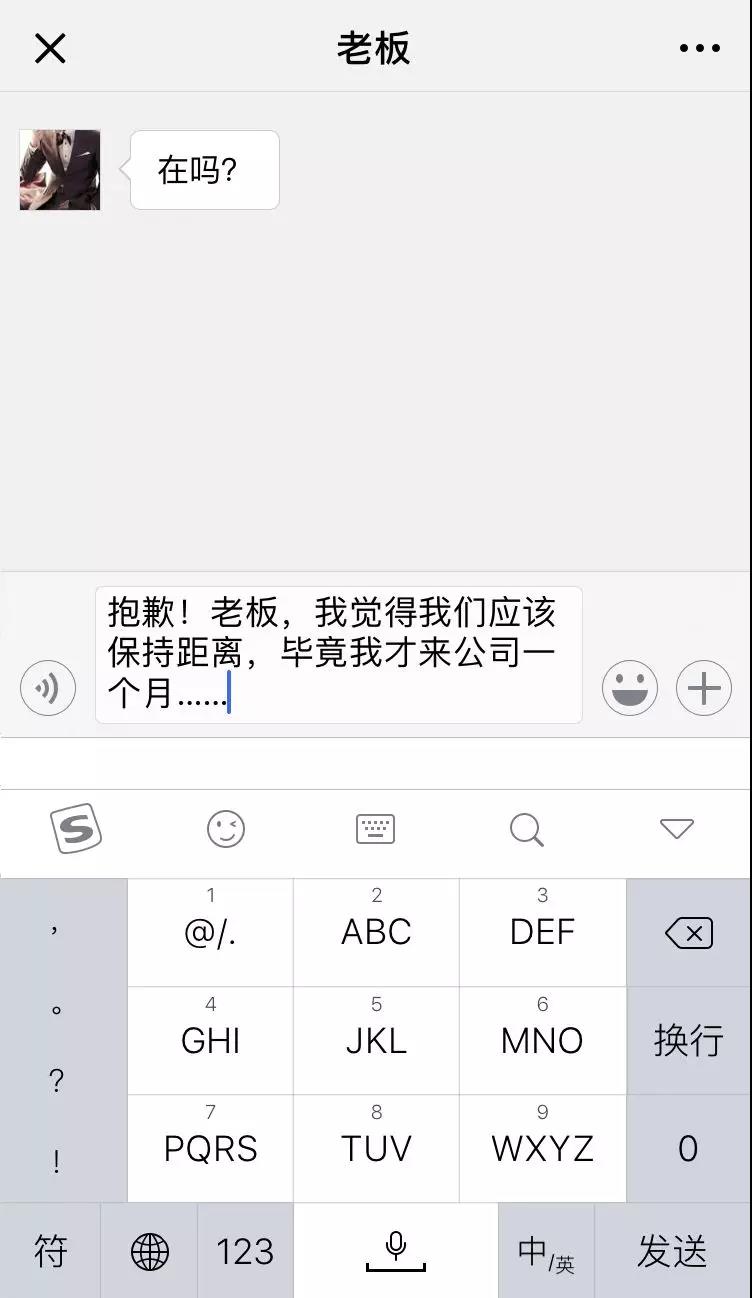Switch to voice message input
The width and height of the screenshot is (752, 1298).
(x=48, y=688)
